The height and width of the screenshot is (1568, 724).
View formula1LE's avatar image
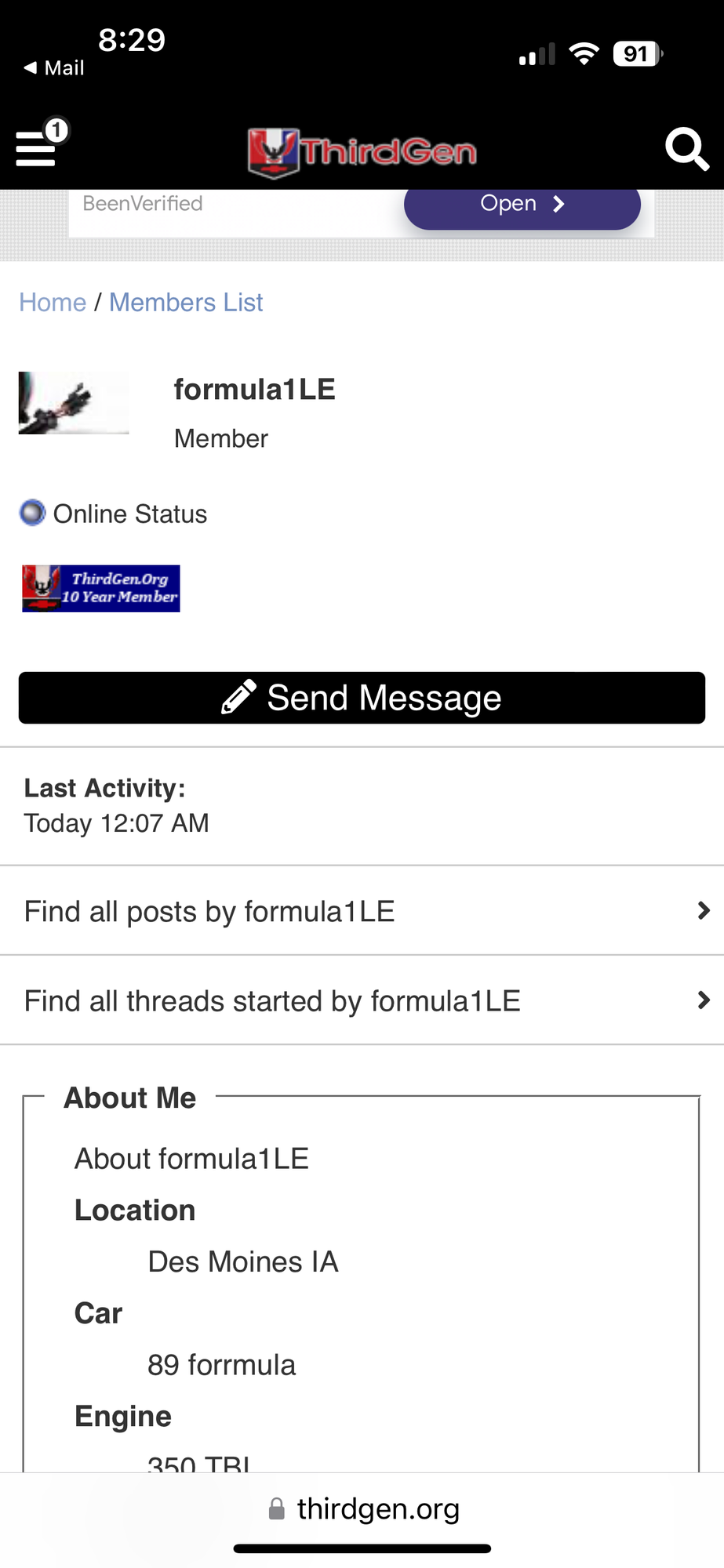pos(74,403)
